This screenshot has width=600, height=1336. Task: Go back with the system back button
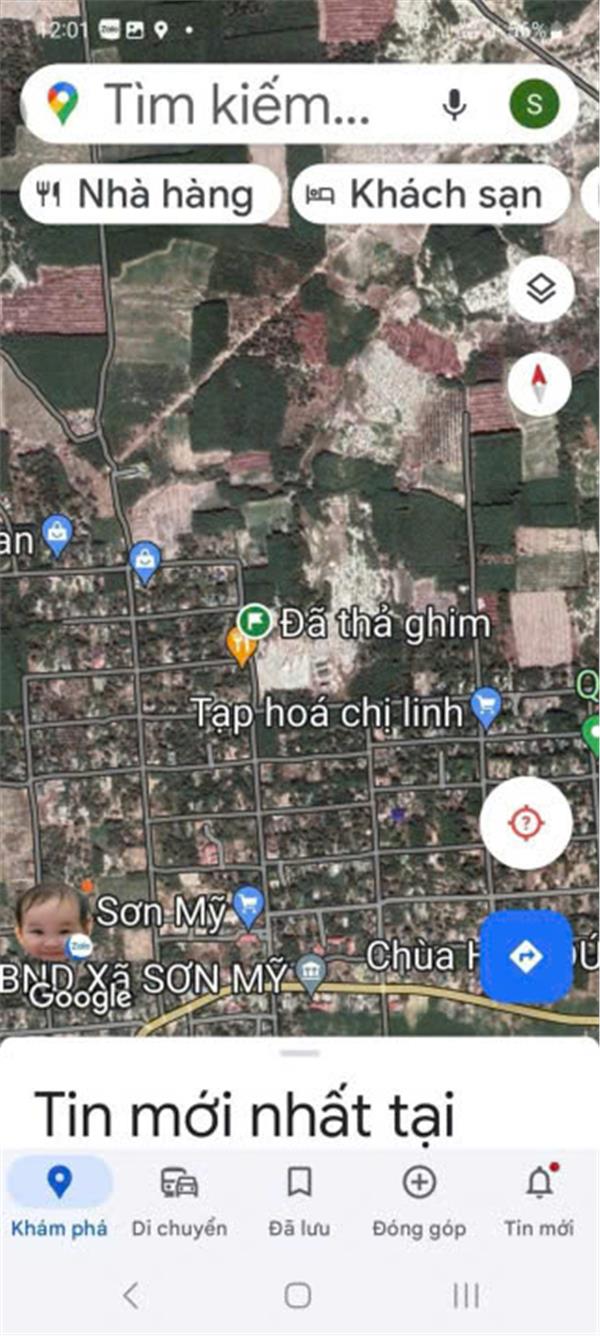coord(131,1296)
